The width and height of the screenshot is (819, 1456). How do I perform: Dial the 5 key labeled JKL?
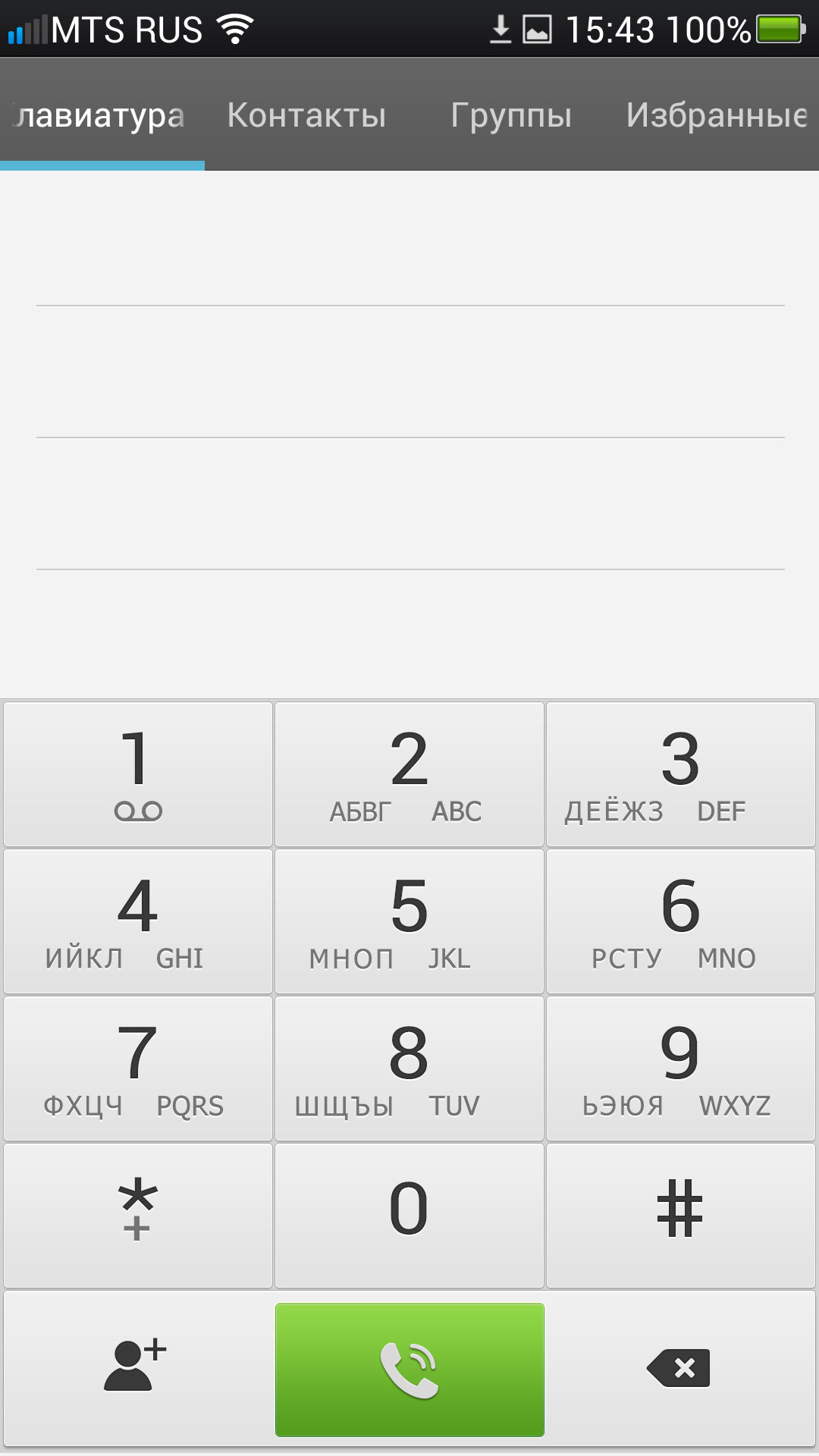click(409, 921)
